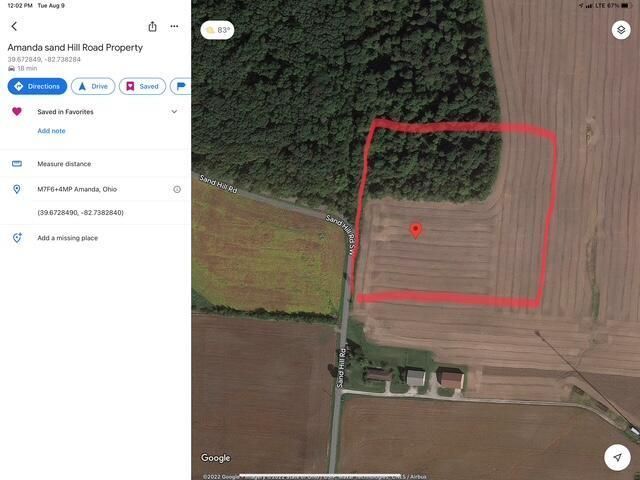640x480 pixels.
Task: Open the overflow menu
Action: pyautogui.click(x=174, y=26)
